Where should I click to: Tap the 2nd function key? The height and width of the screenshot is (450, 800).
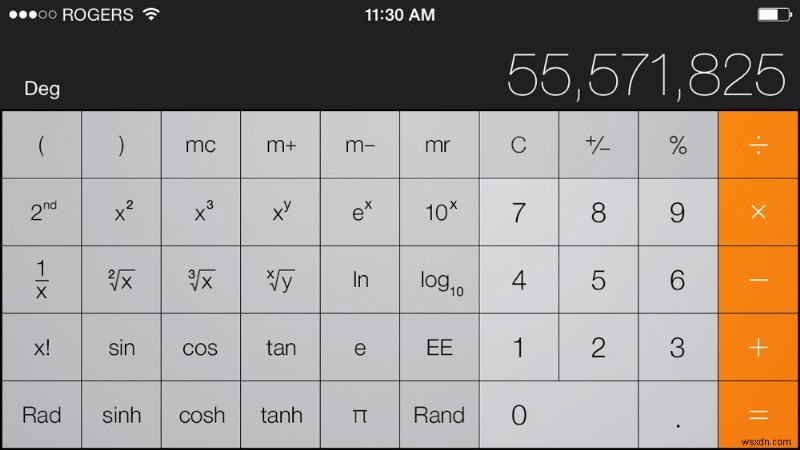point(41,212)
